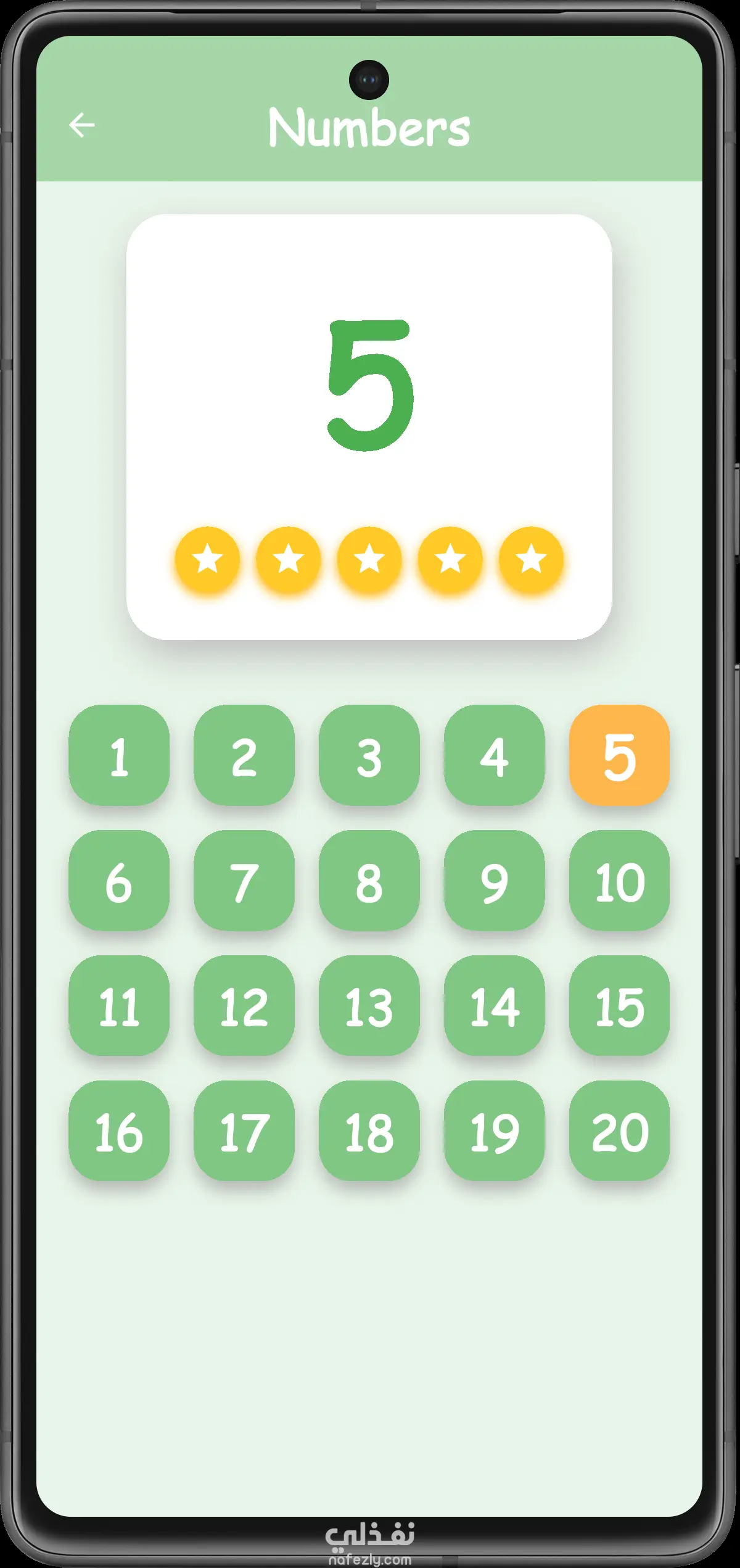
Task: Tap the number 9 button
Action: [495, 881]
